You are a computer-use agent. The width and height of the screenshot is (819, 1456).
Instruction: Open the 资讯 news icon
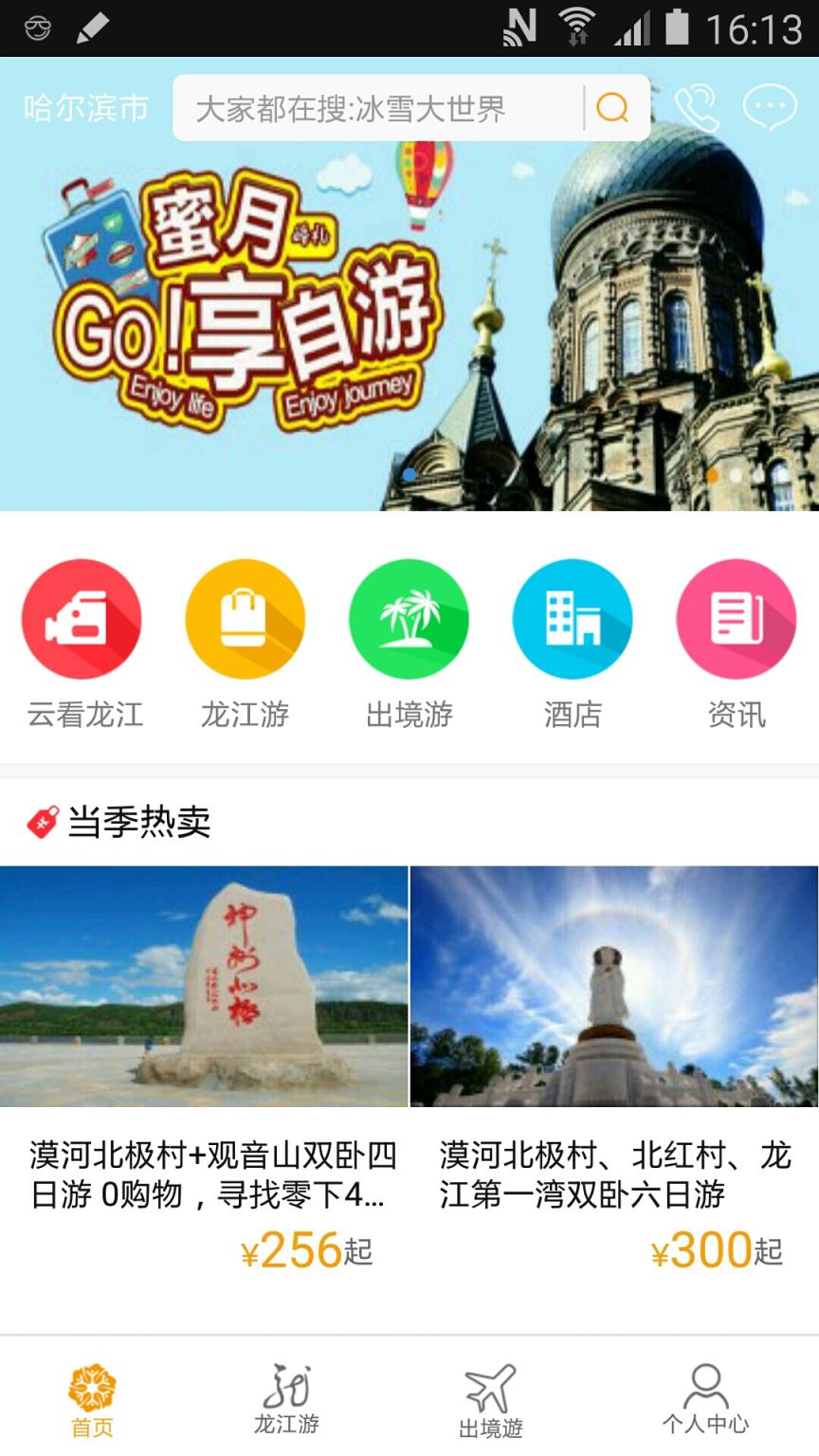737,617
